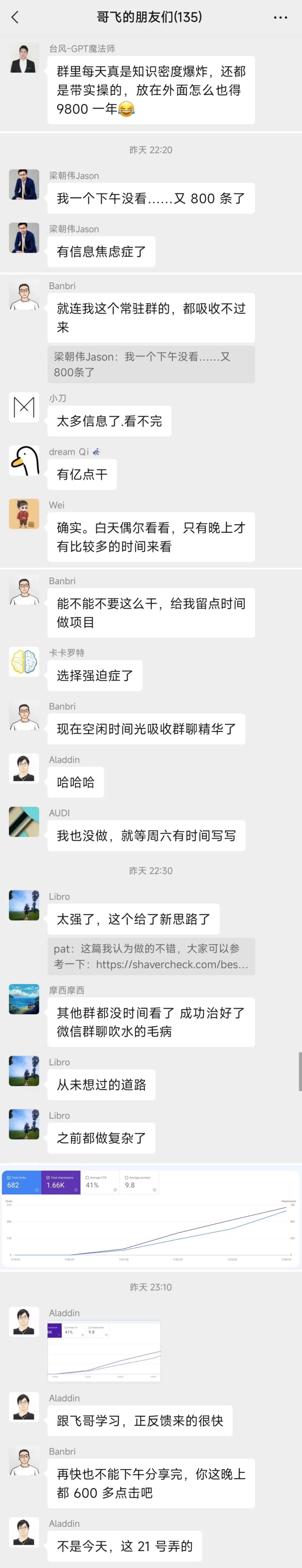View Wei's profile via avatar
This screenshot has height=1568, width=302.
pos(24,514)
